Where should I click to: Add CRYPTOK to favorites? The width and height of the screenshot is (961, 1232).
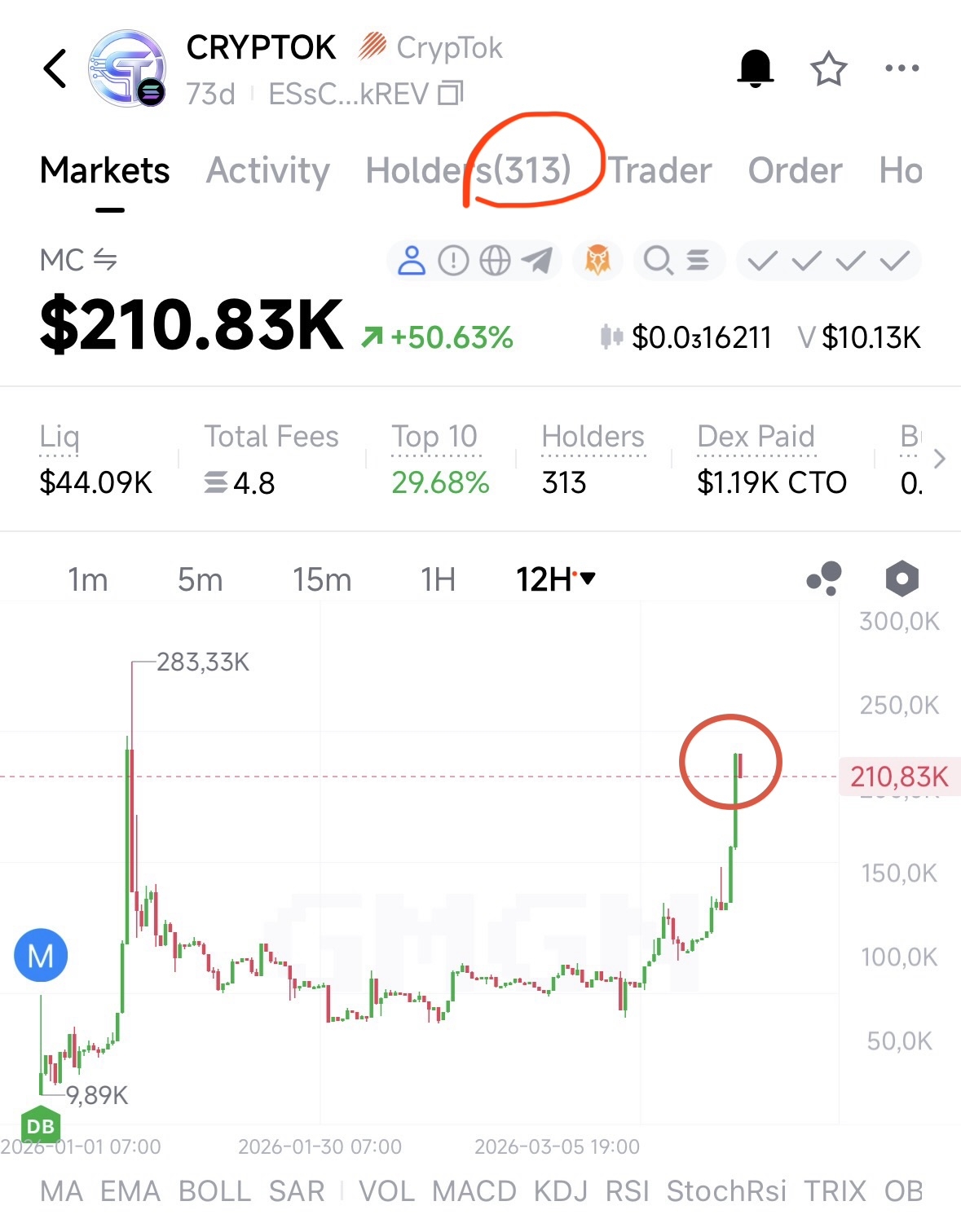point(828,69)
